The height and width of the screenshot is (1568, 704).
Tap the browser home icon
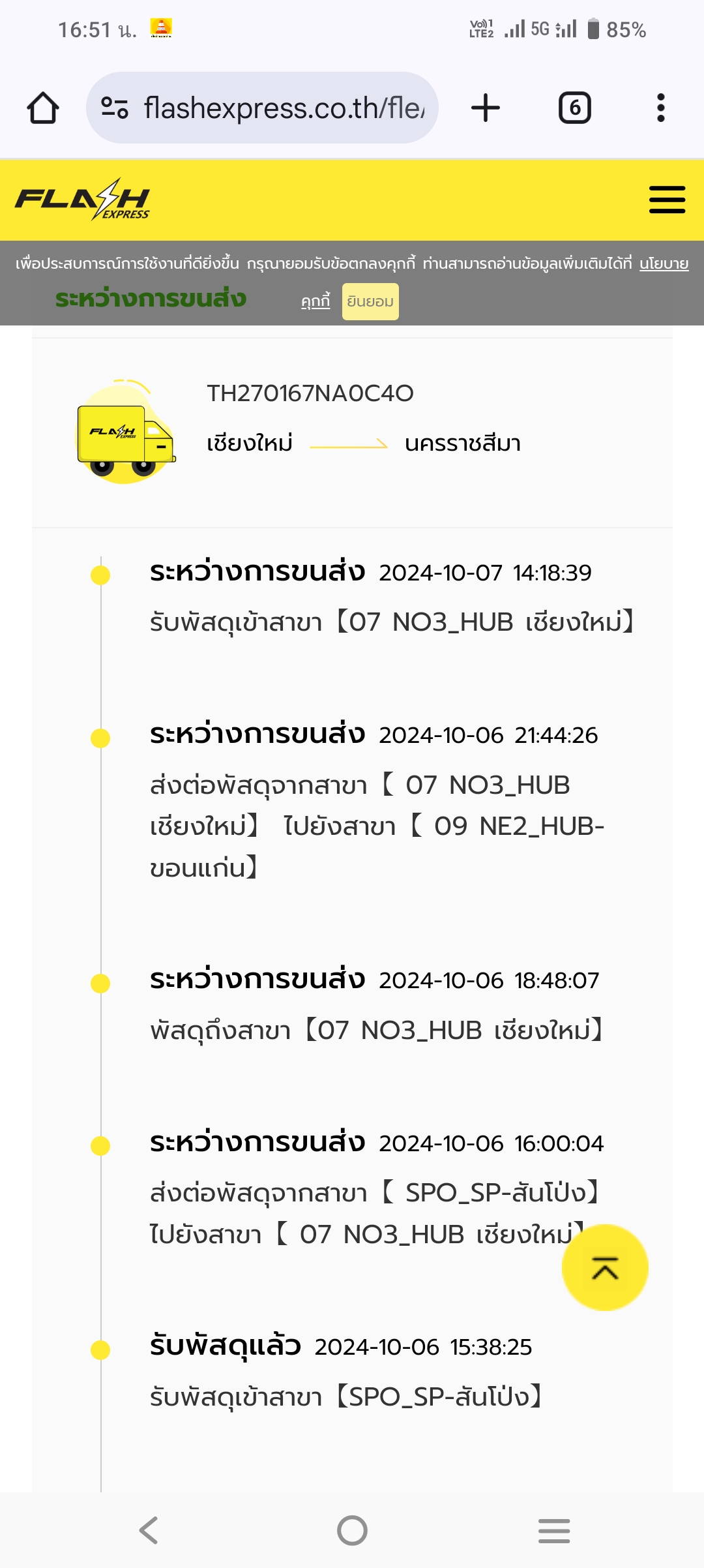point(43,108)
